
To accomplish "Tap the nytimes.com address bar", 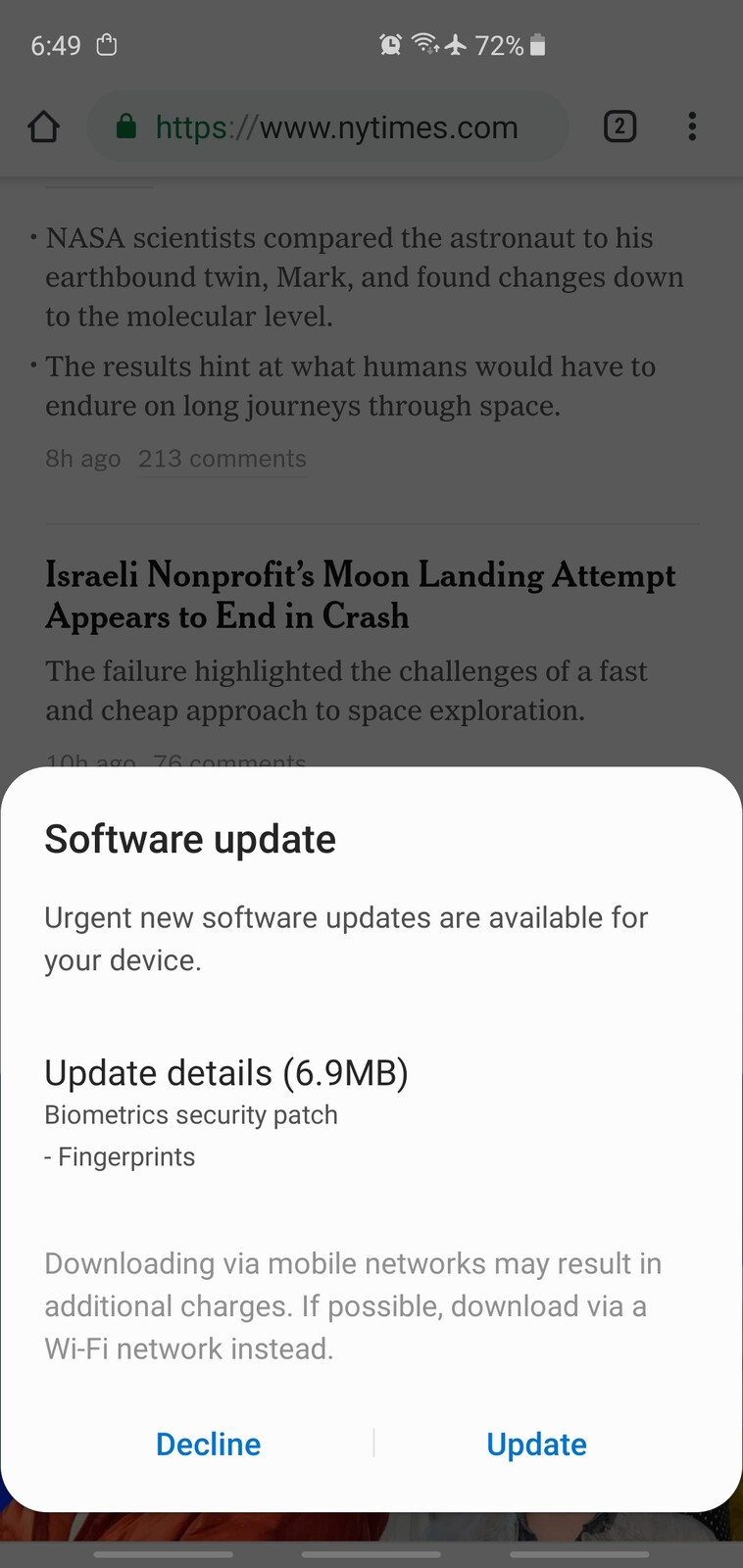I will (328, 126).
